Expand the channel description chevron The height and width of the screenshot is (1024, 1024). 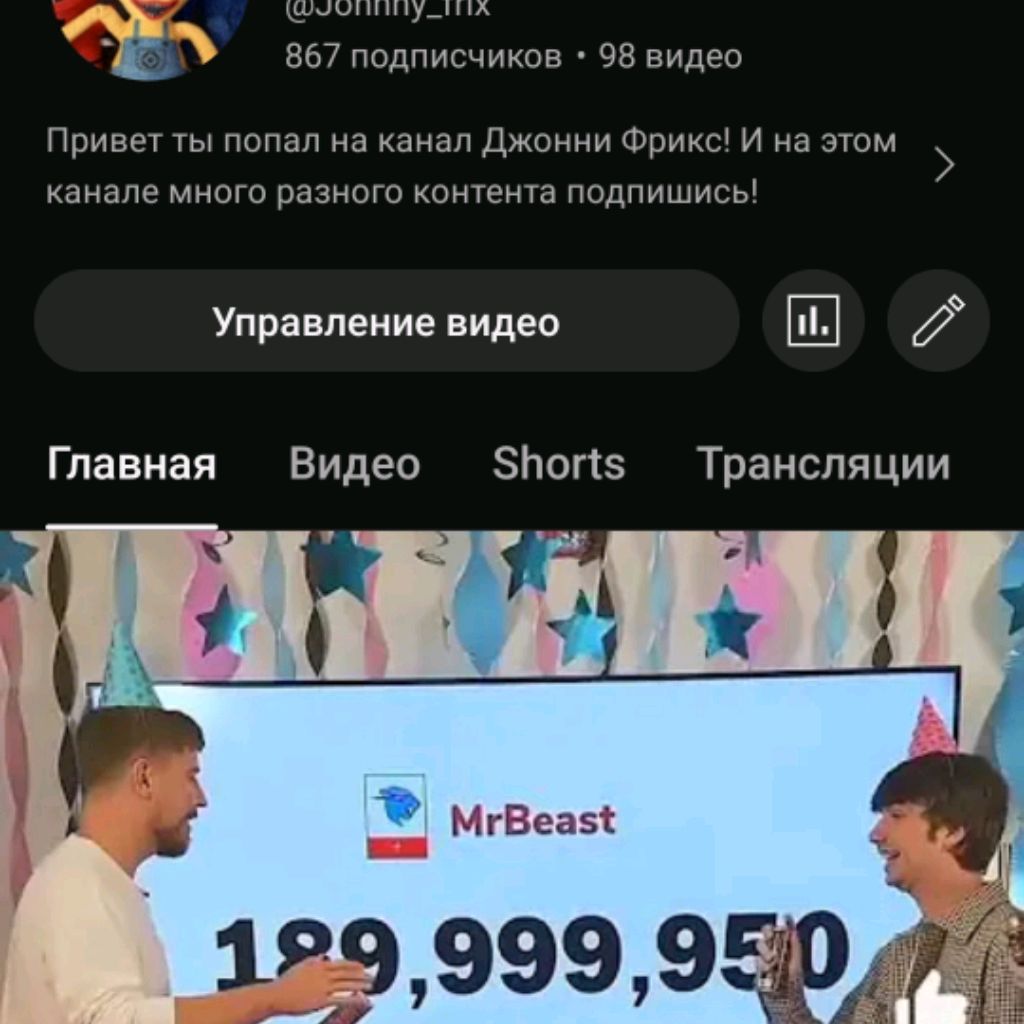943,166
